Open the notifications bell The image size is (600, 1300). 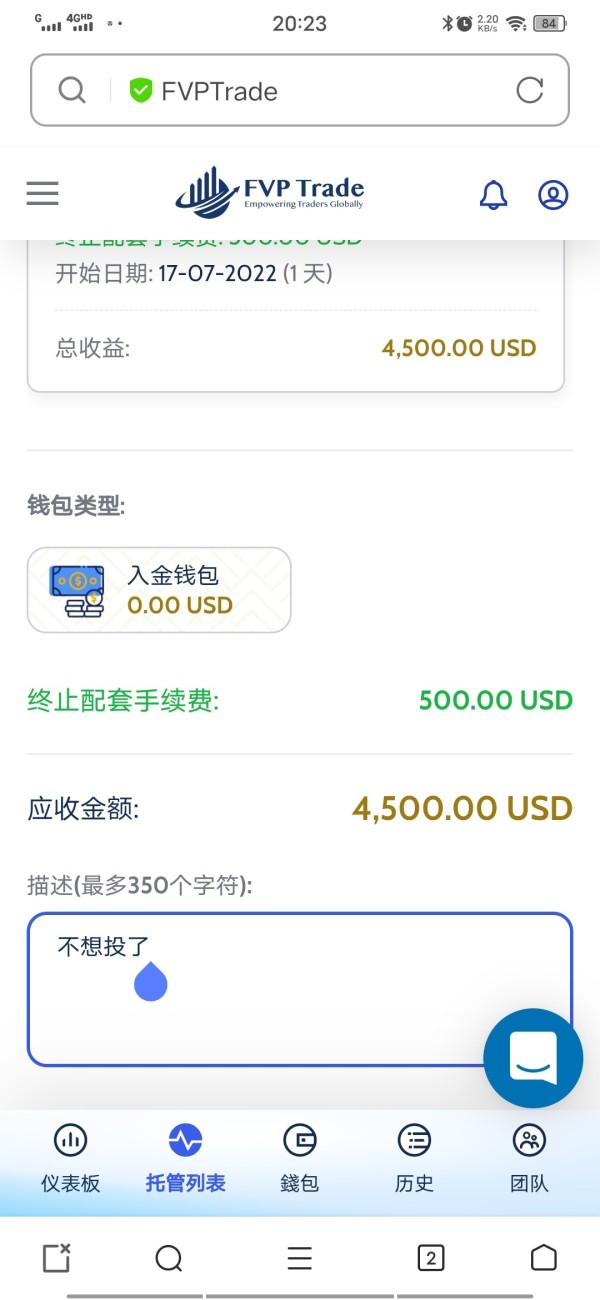click(x=494, y=194)
